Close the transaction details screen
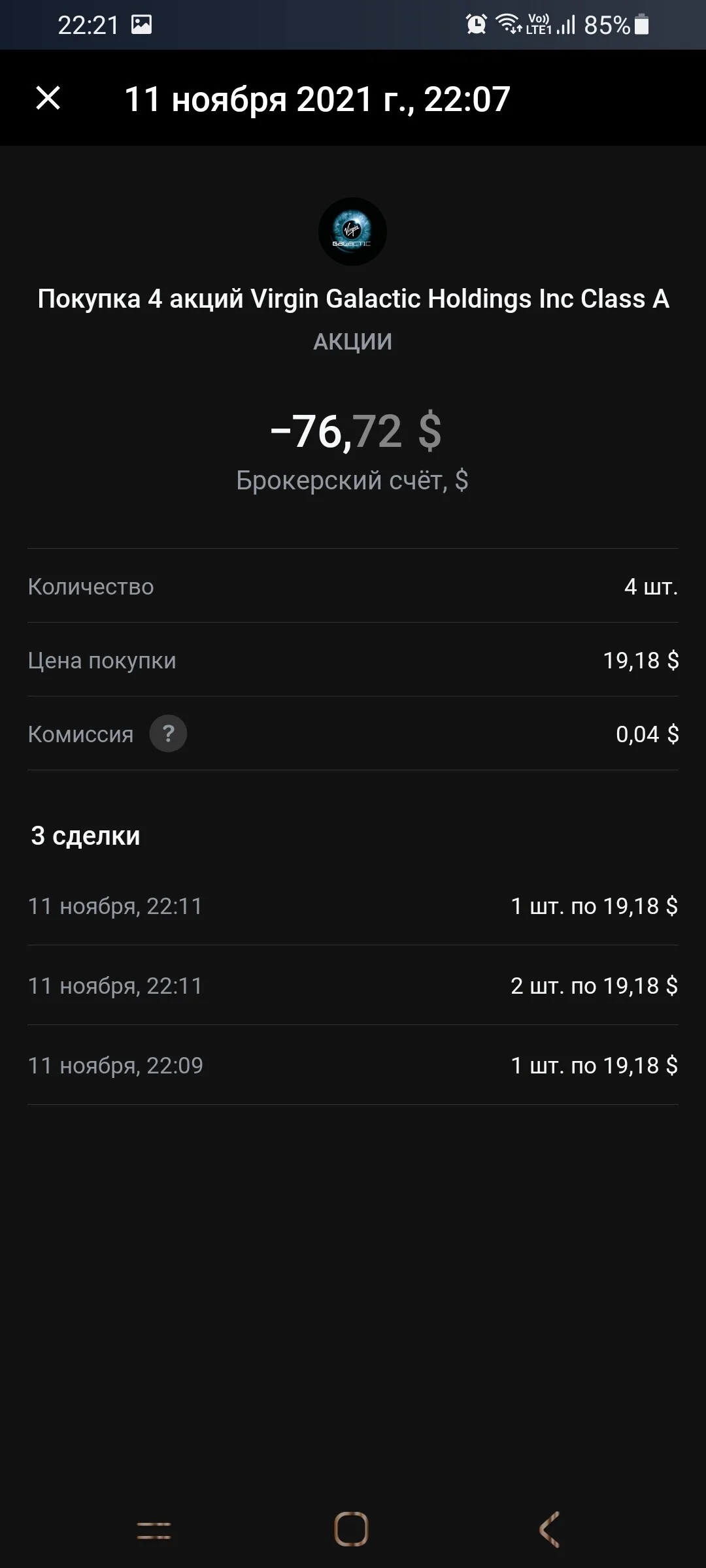 (48, 98)
